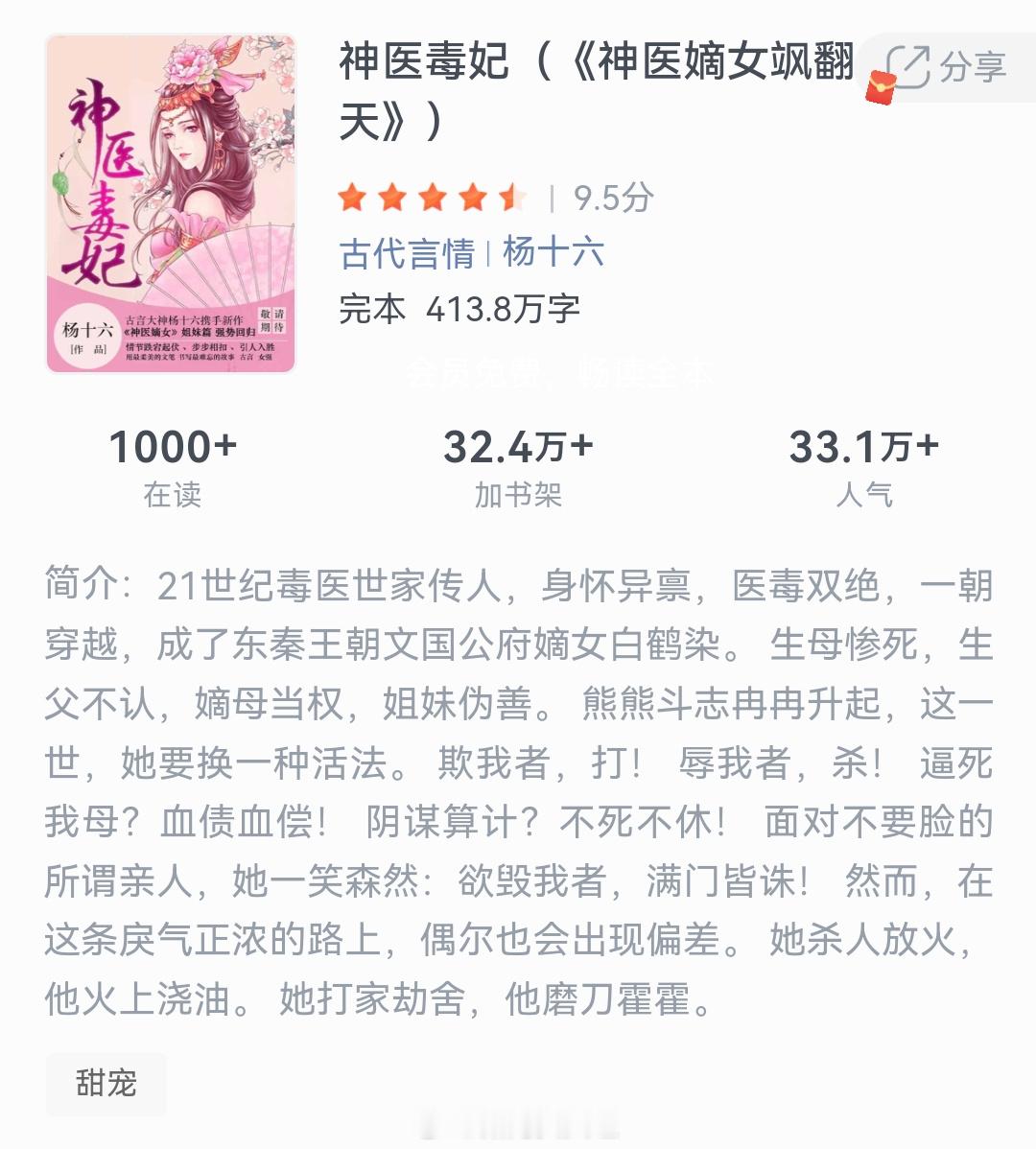Open the 古代言情 category link
The image size is (1036, 1149).
tap(407, 252)
